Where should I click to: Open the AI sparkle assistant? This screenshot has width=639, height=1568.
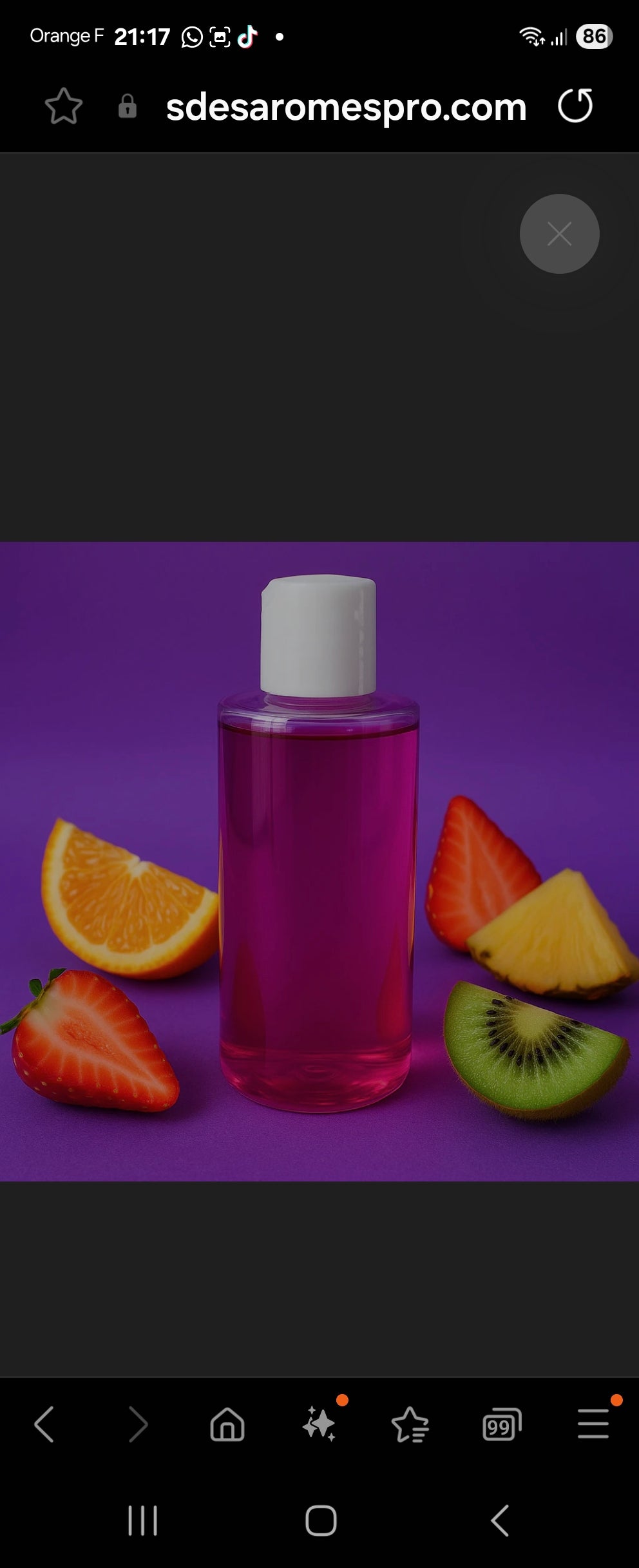click(319, 1424)
